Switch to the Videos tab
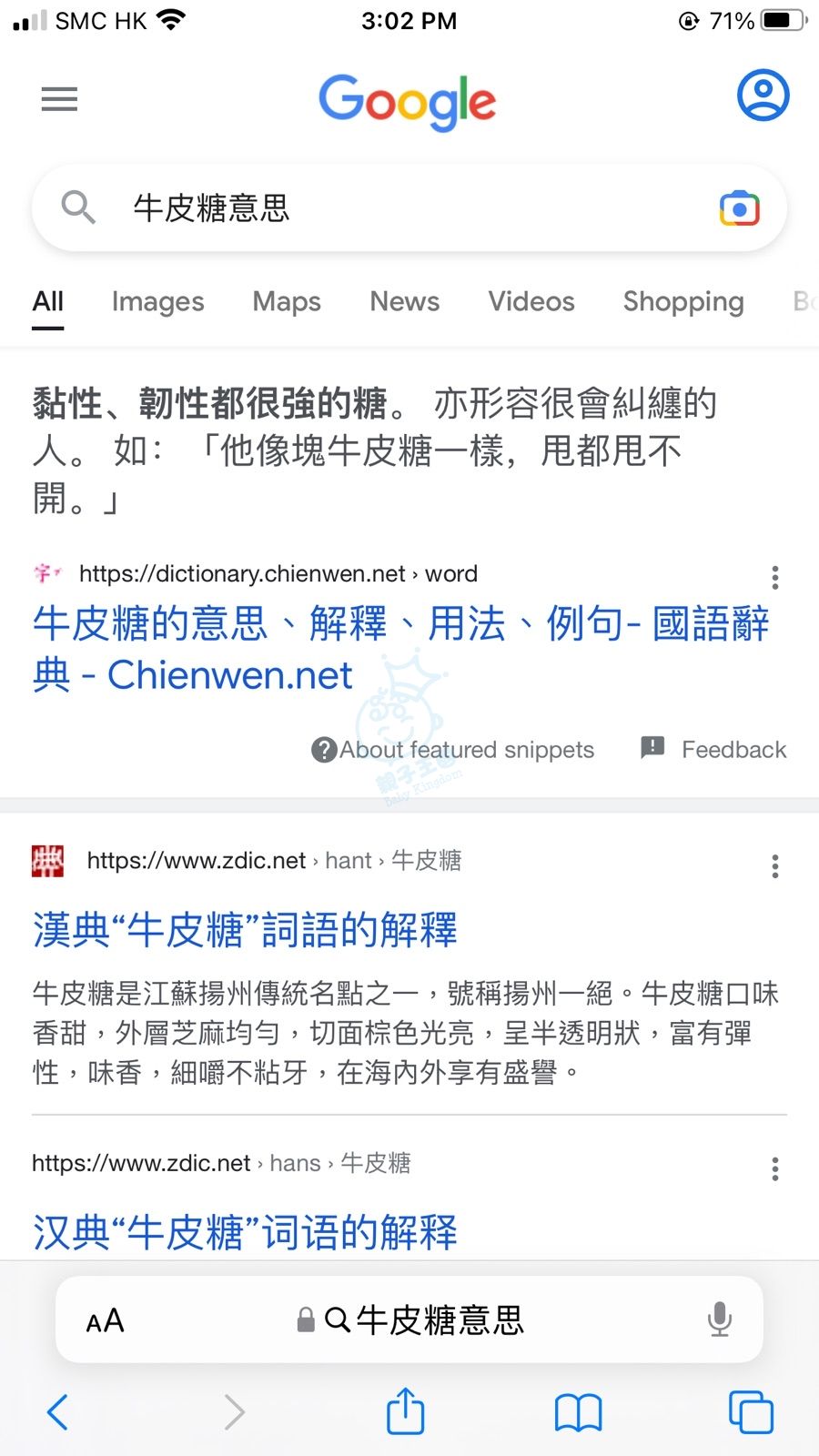The image size is (819, 1456). coord(531,301)
